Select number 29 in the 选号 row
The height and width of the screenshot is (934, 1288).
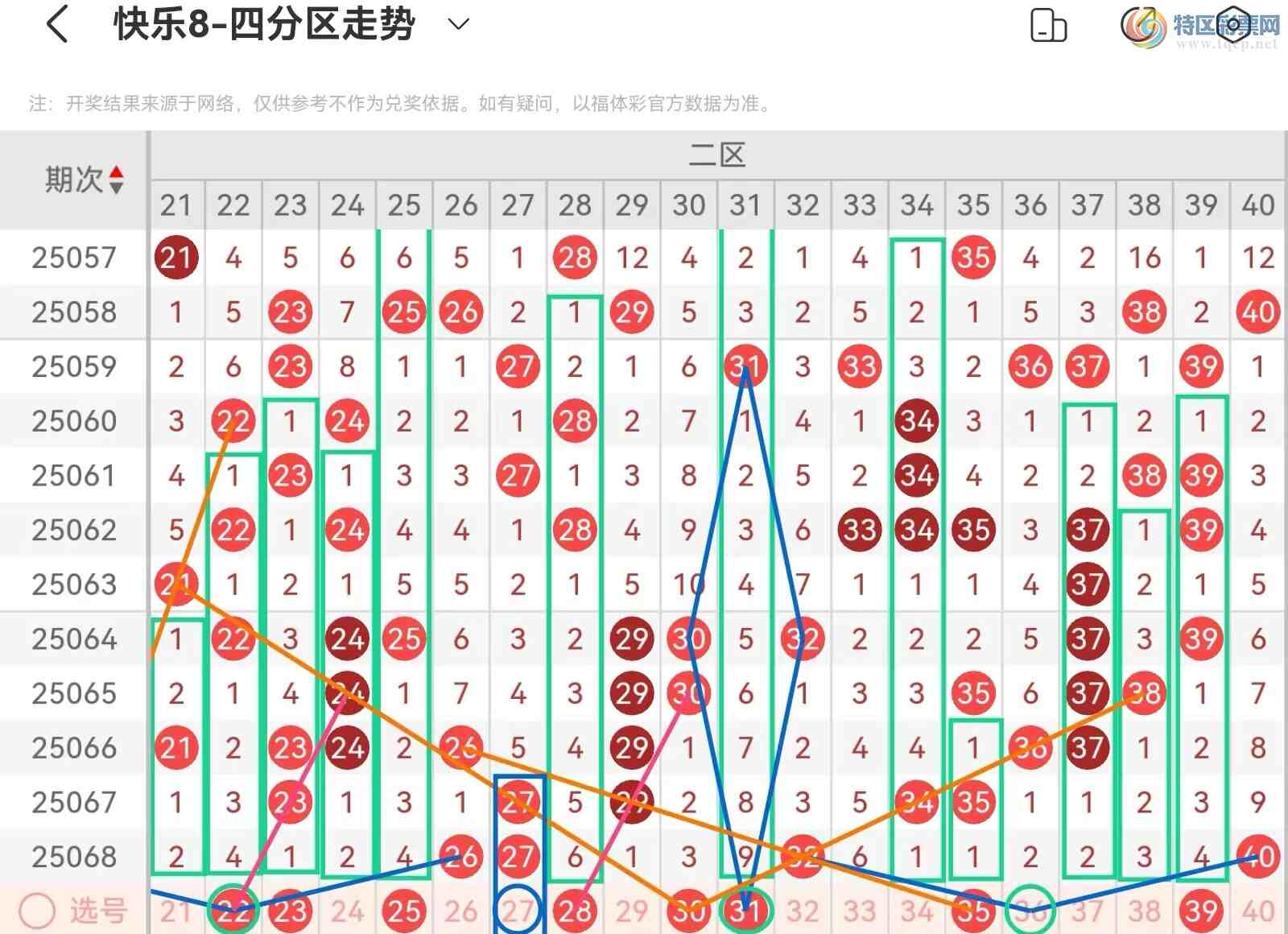pos(632,911)
